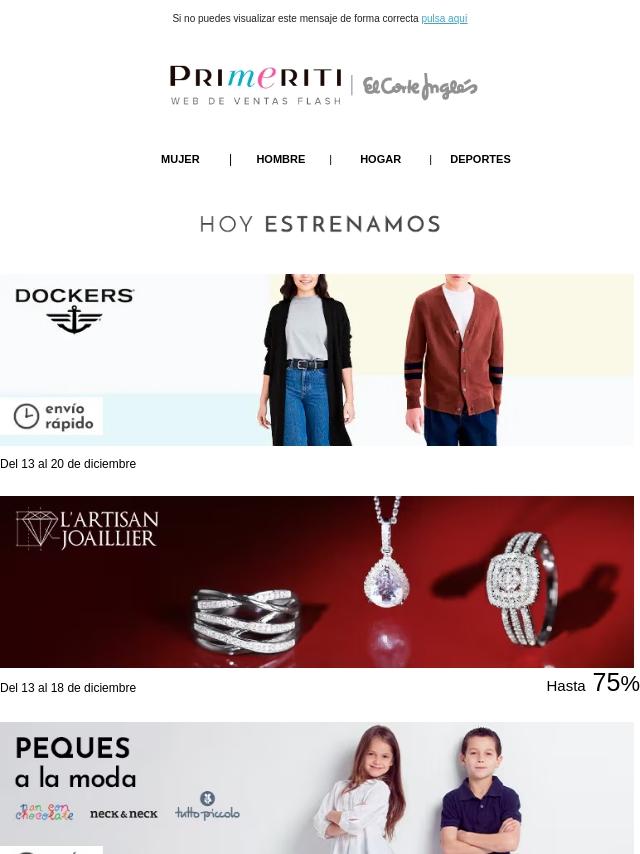Select the DEPORTES category
Image resolution: width=640 pixels, height=854 pixels.
(480, 160)
